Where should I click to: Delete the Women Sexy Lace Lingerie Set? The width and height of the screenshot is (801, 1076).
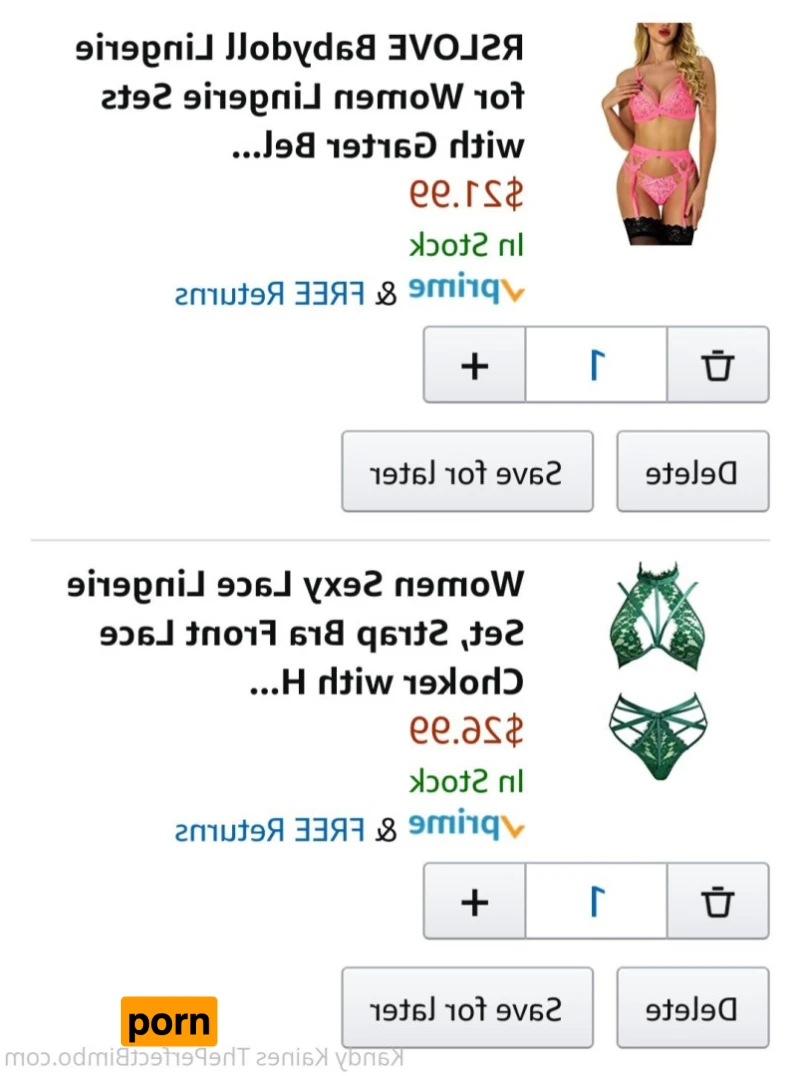click(x=692, y=1008)
